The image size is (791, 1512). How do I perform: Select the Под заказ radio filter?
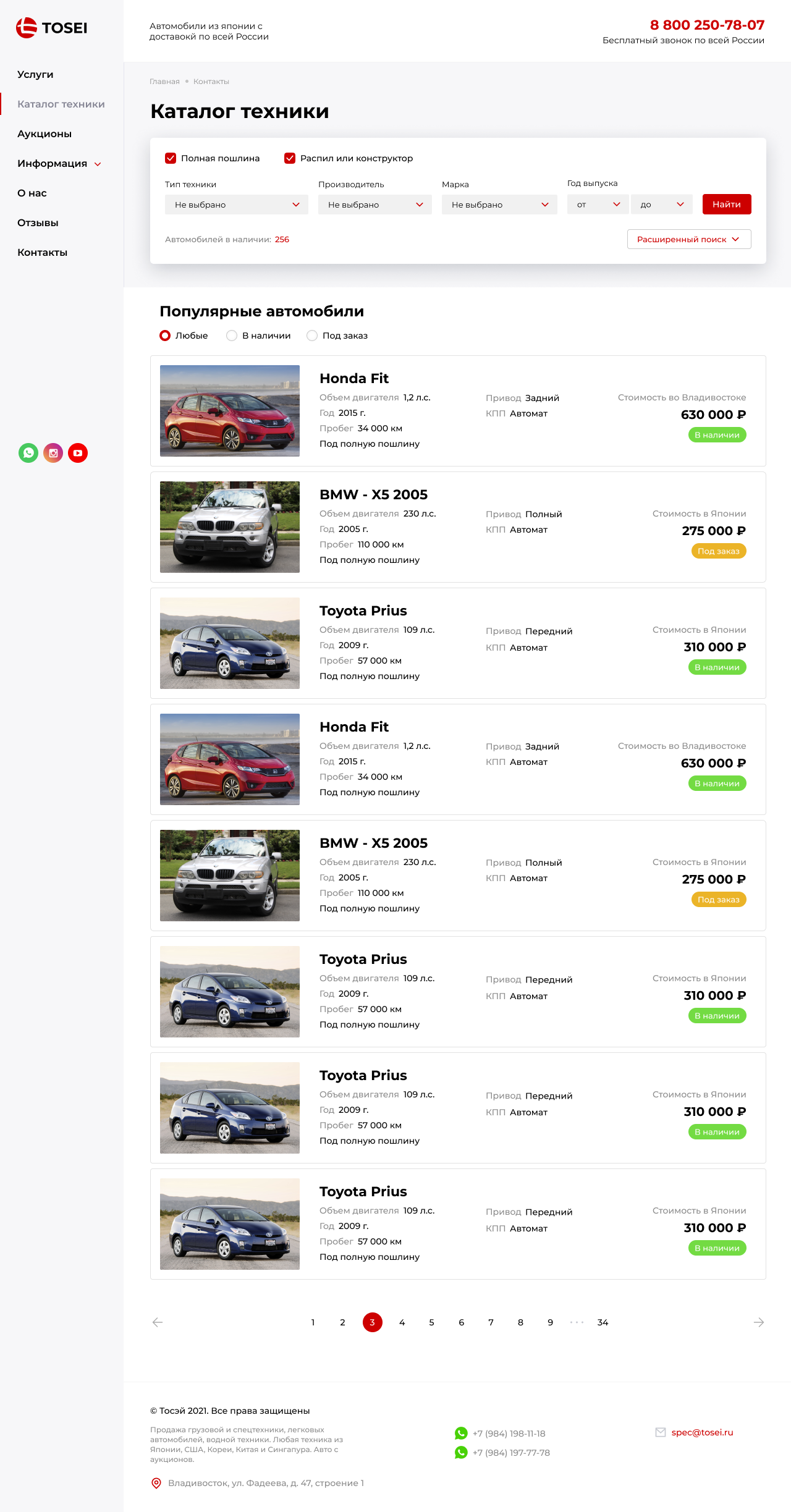click(313, 336)
